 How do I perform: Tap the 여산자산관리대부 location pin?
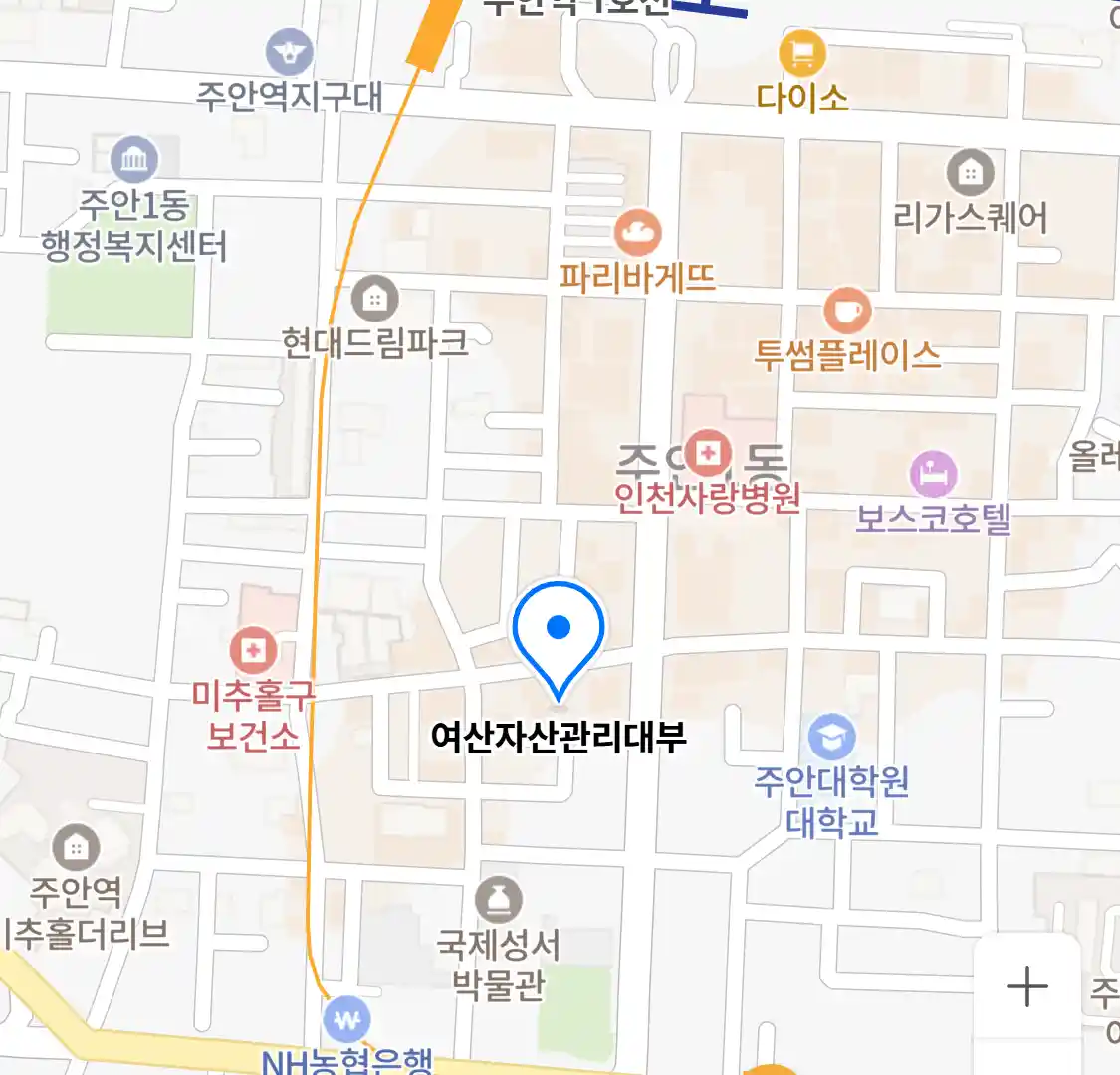(x=559, y=629)
